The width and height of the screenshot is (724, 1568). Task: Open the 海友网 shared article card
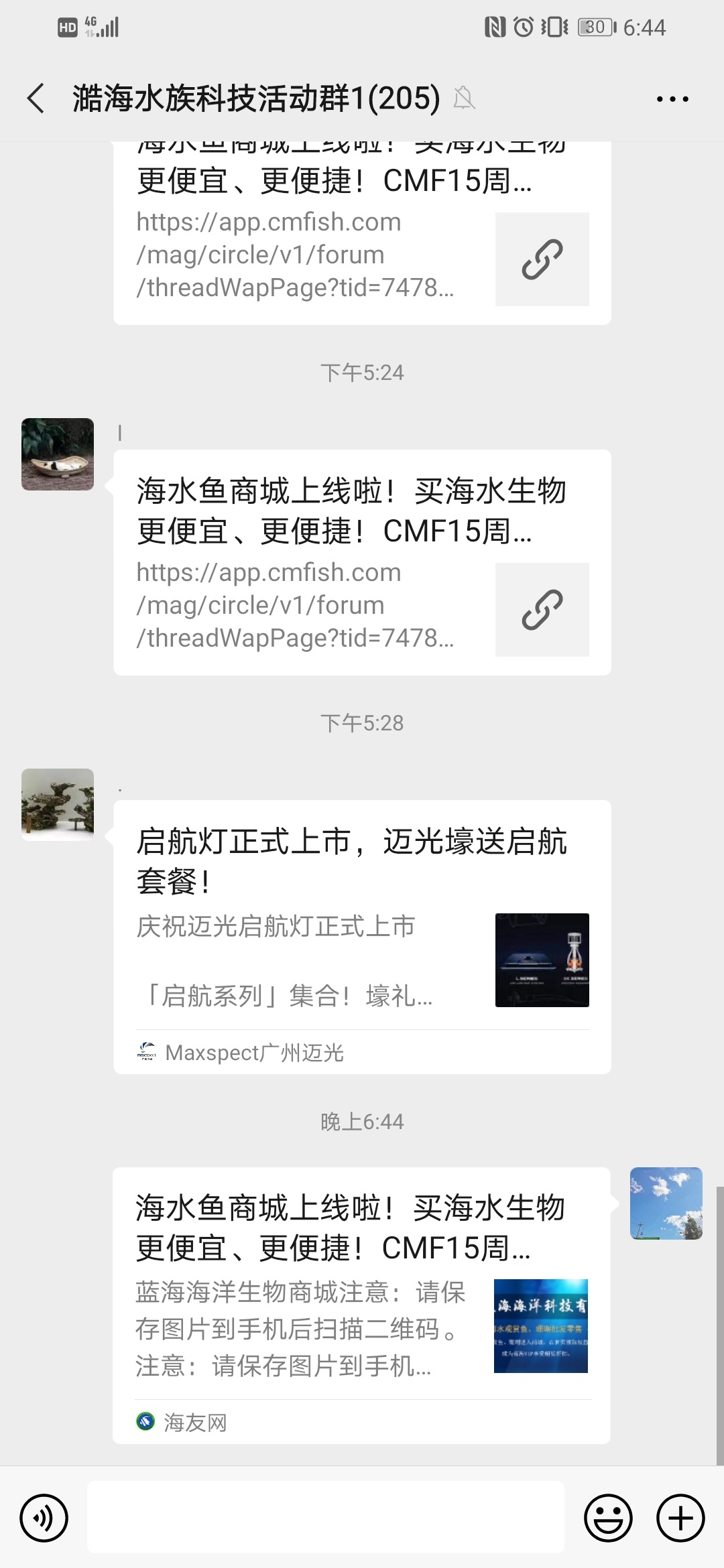[361, 1305]
